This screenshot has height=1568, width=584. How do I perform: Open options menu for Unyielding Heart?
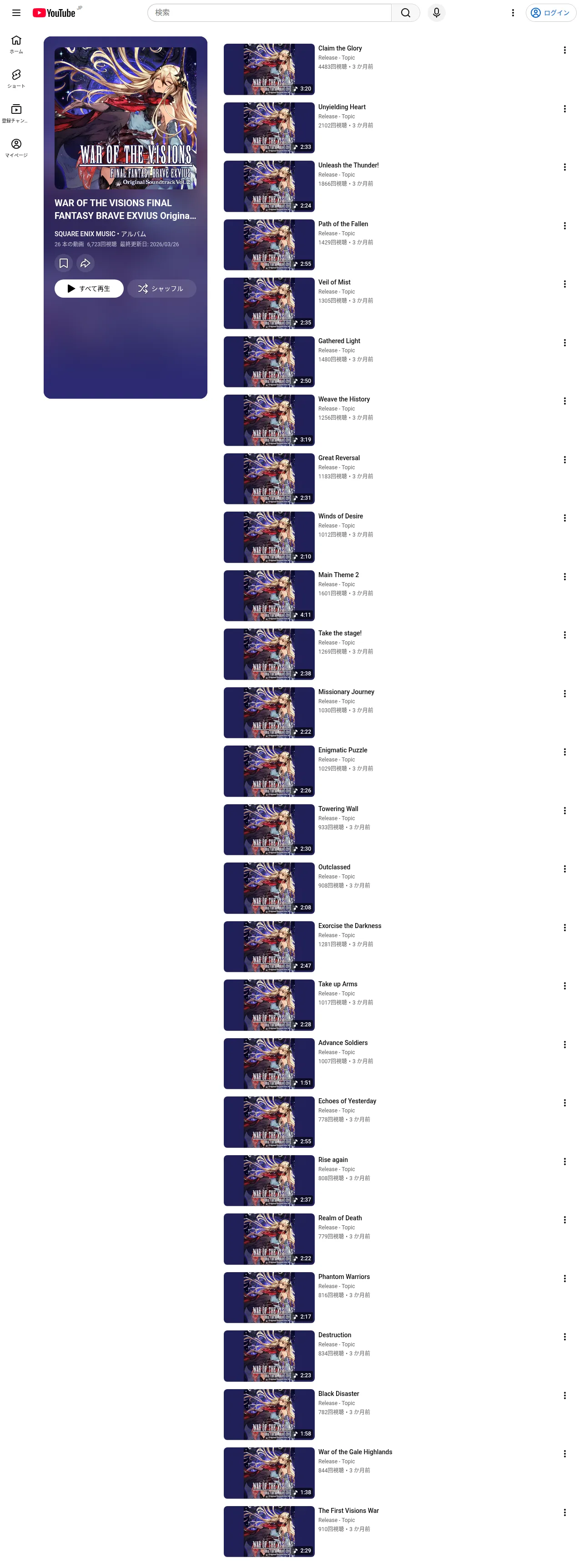[x=564, y=108]
